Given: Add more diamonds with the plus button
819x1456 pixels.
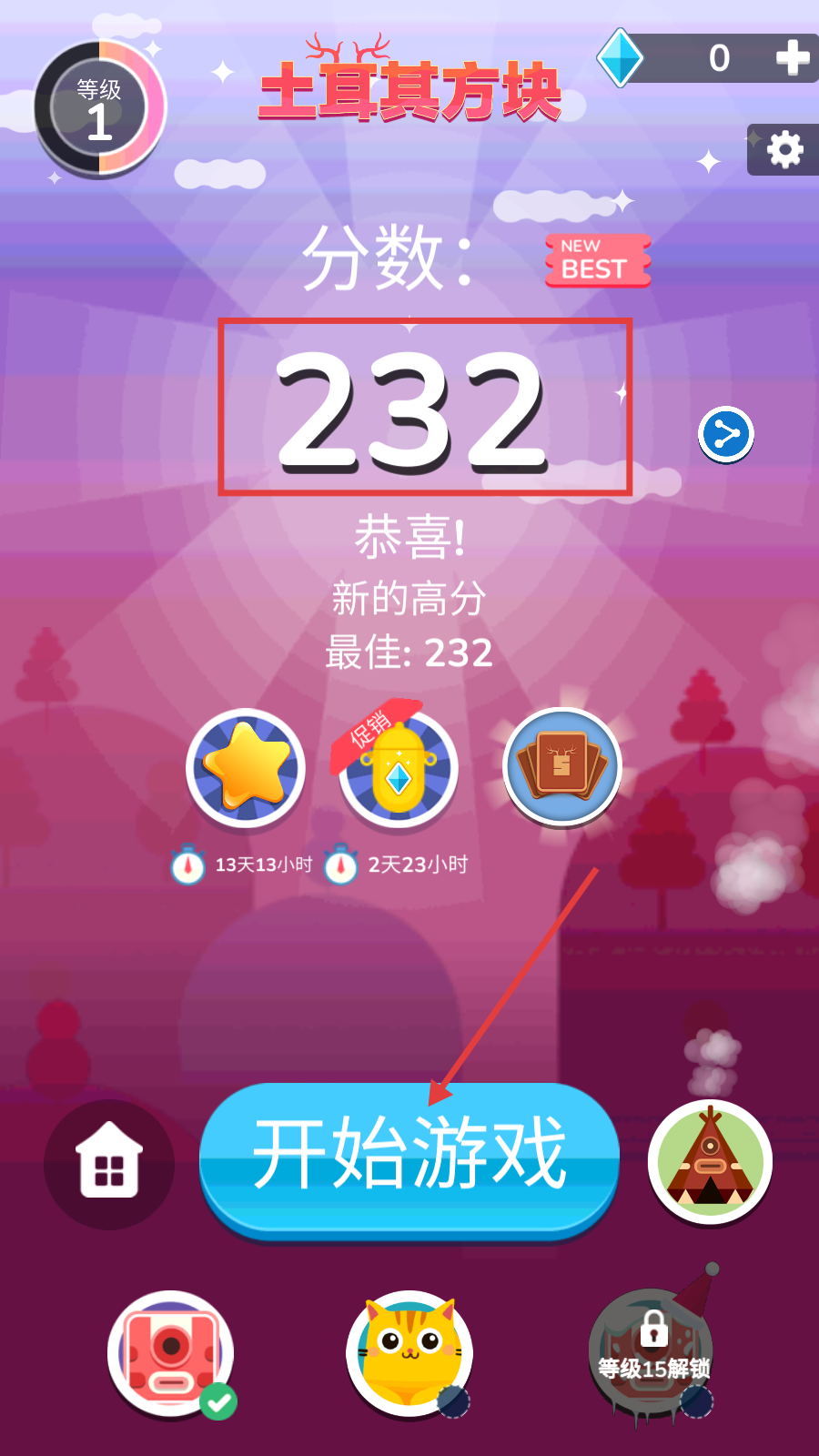Looking at the screenshot, I should (x=793, y=57).
